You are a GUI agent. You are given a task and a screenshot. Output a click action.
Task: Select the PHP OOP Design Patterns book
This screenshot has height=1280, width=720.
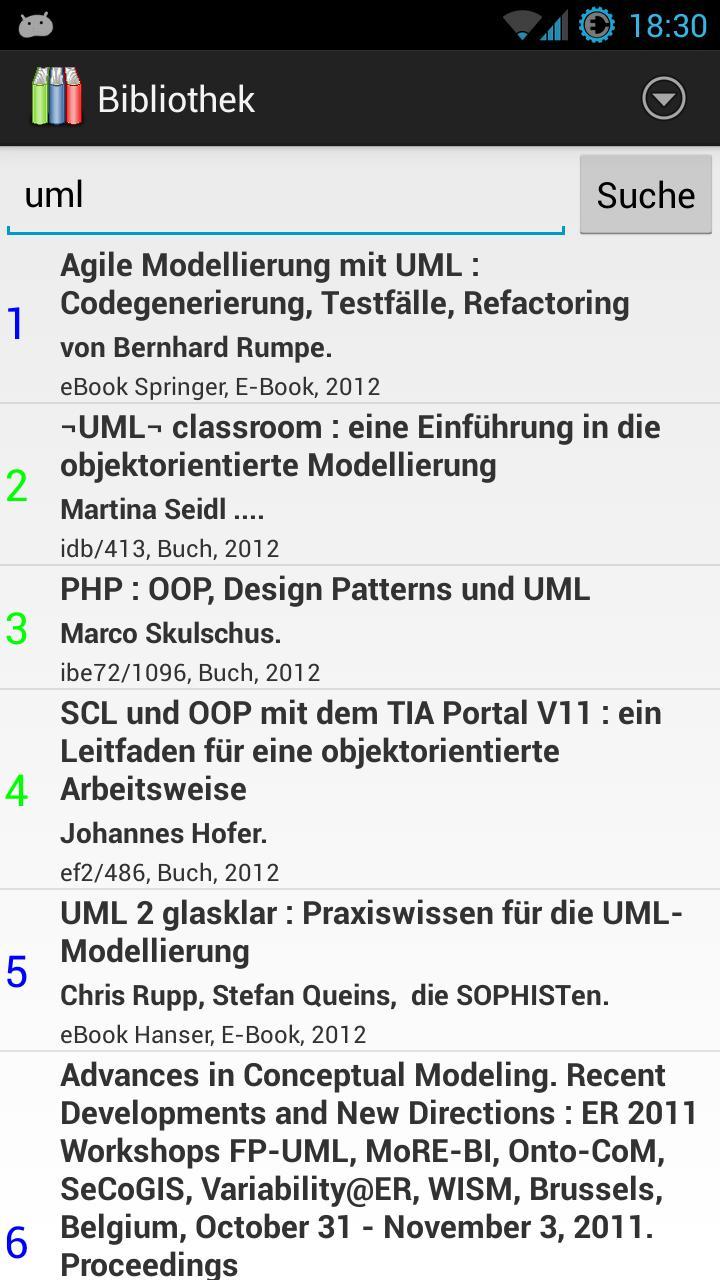(x=360, y=626)
